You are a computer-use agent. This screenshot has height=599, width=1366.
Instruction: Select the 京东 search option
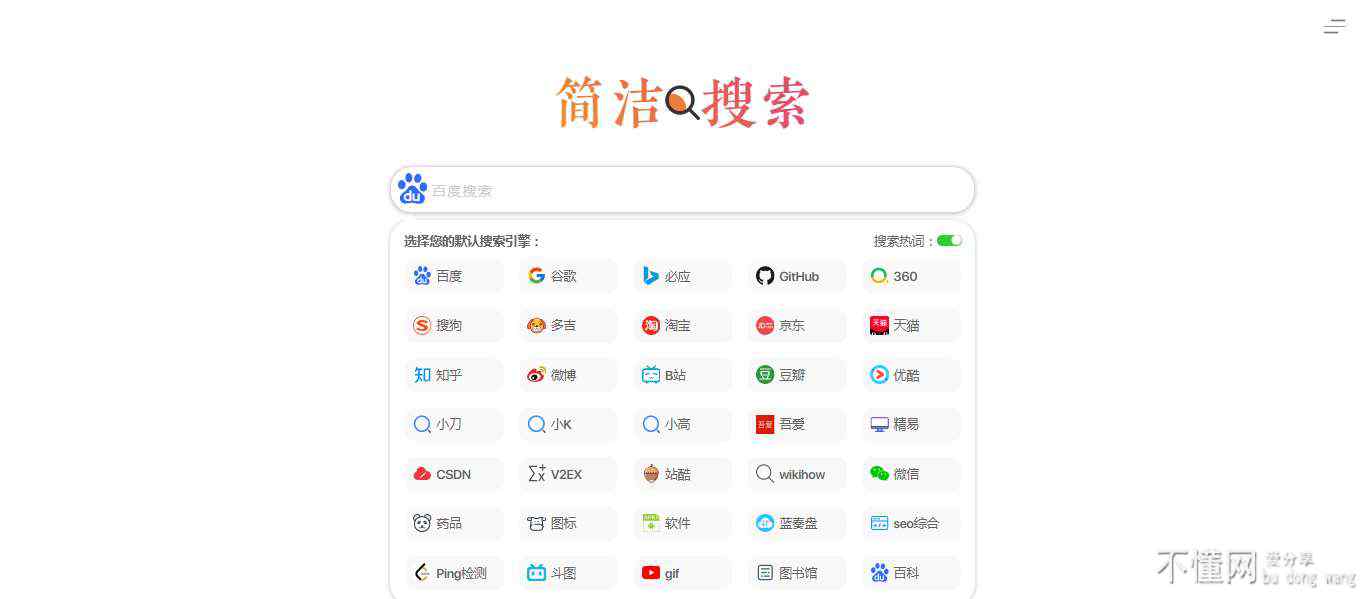coord(796,326)
